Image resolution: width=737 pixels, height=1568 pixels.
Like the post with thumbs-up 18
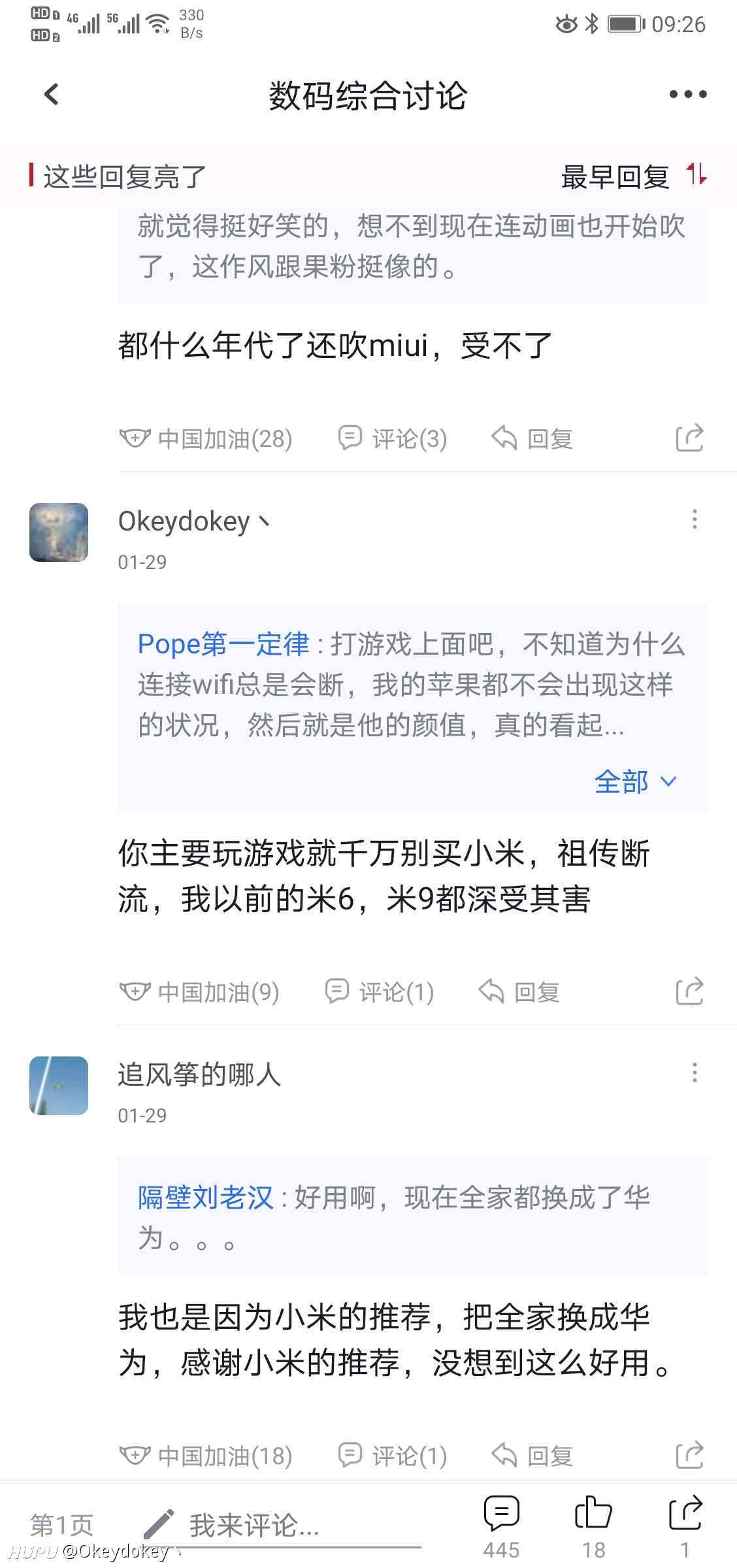tap(593, 1527)
